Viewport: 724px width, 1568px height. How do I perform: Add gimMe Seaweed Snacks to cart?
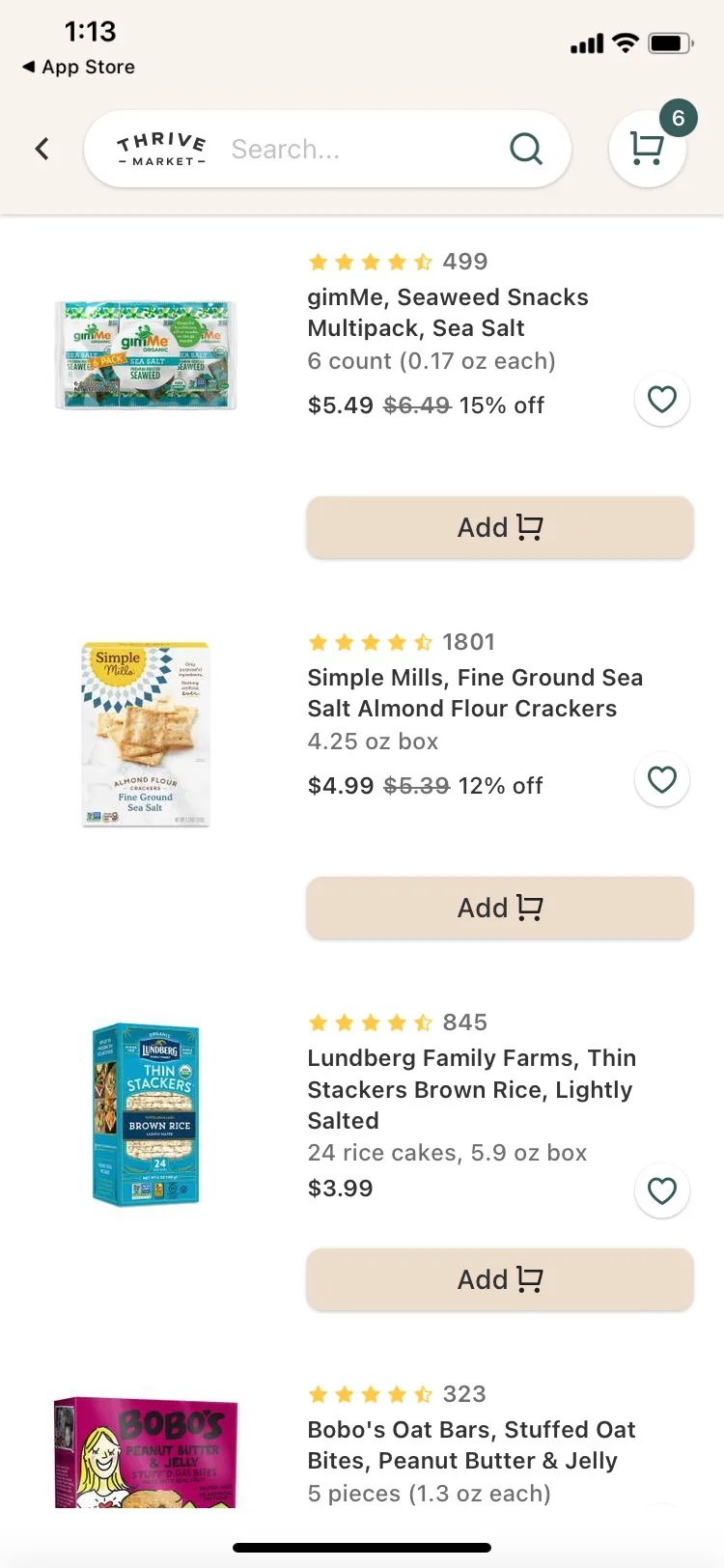click(x=499, y=527)
